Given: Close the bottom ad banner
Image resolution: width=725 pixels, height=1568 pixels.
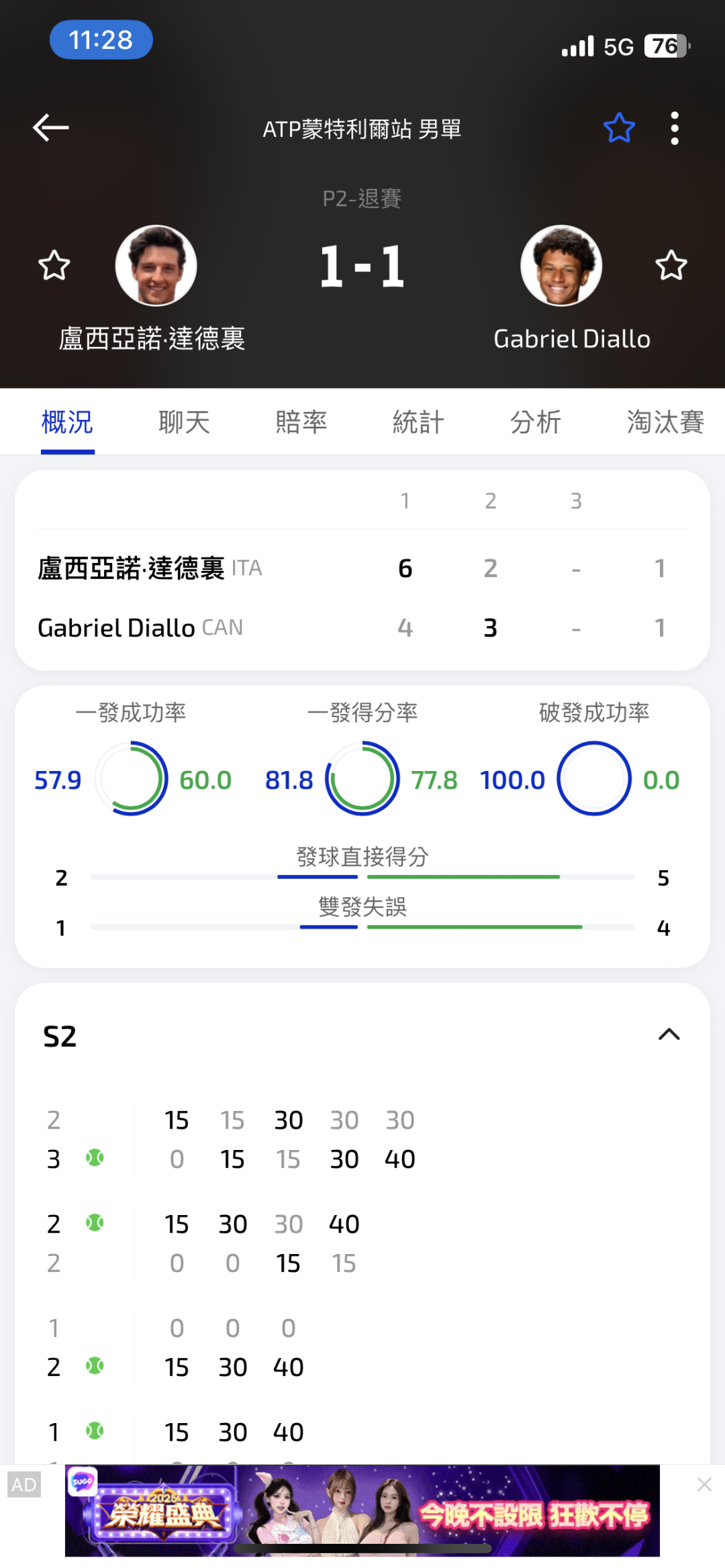Looking at the screenshot, I should pos(704,1484).
